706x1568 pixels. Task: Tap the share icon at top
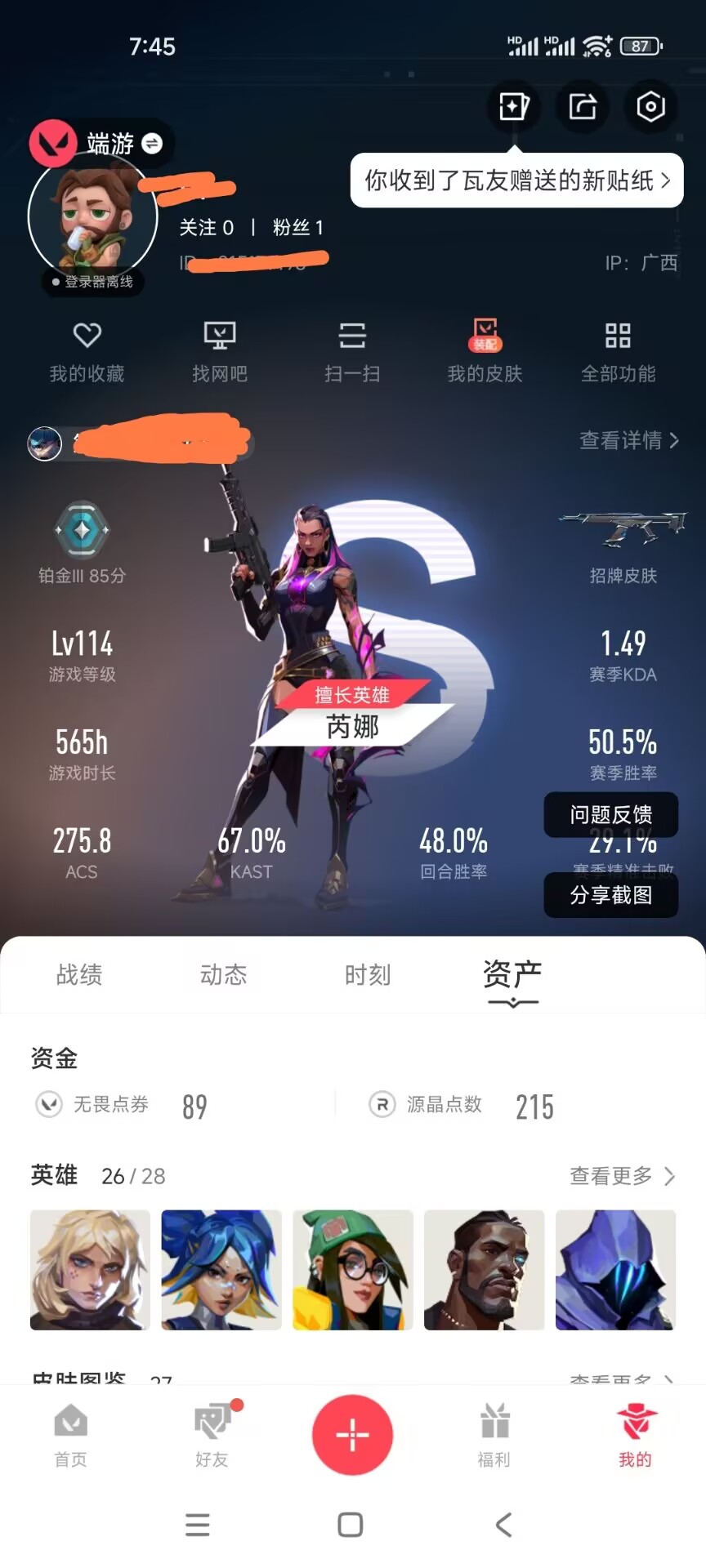click(x=583, y=106)
